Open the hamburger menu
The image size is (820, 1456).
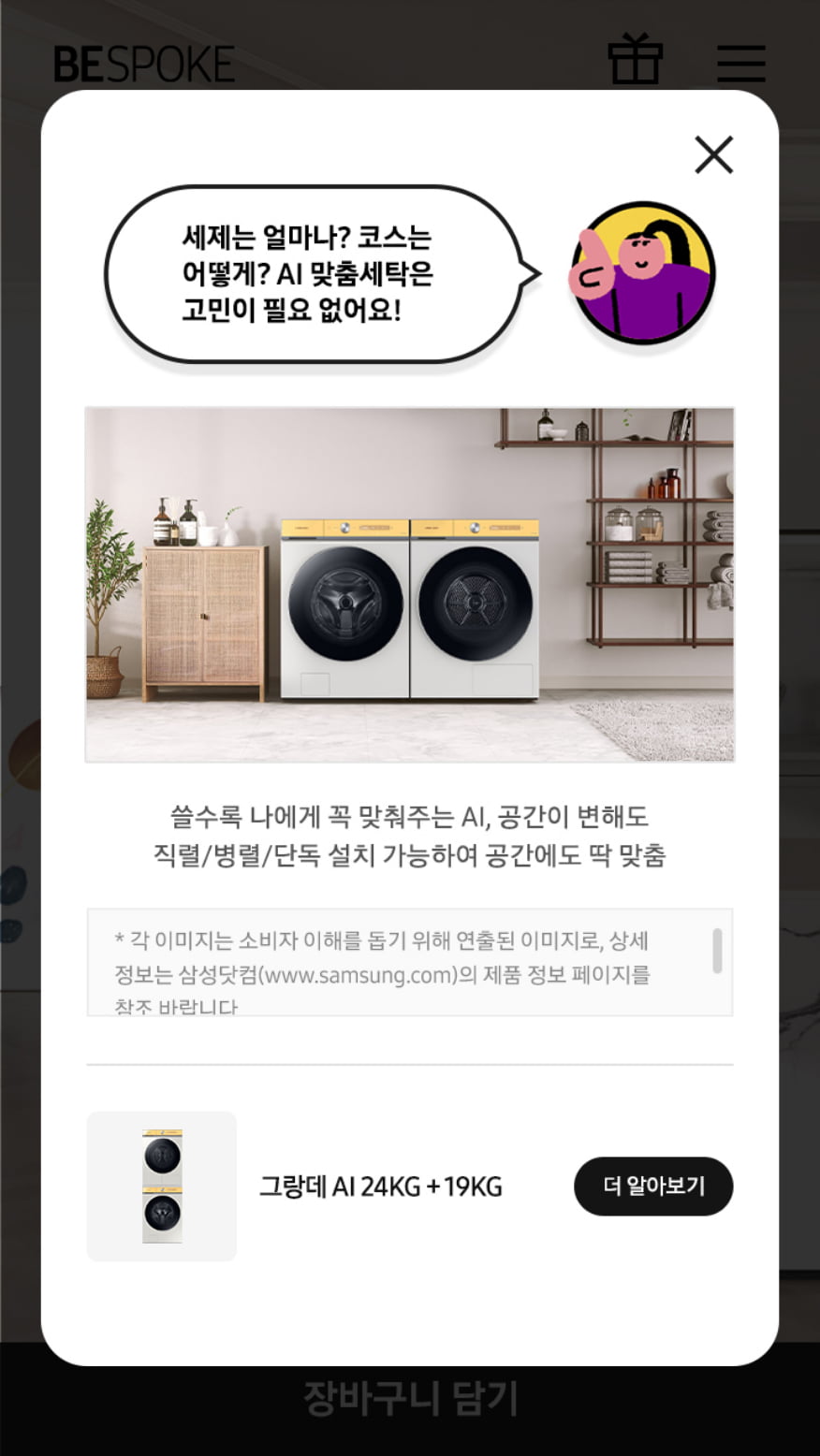741,63
